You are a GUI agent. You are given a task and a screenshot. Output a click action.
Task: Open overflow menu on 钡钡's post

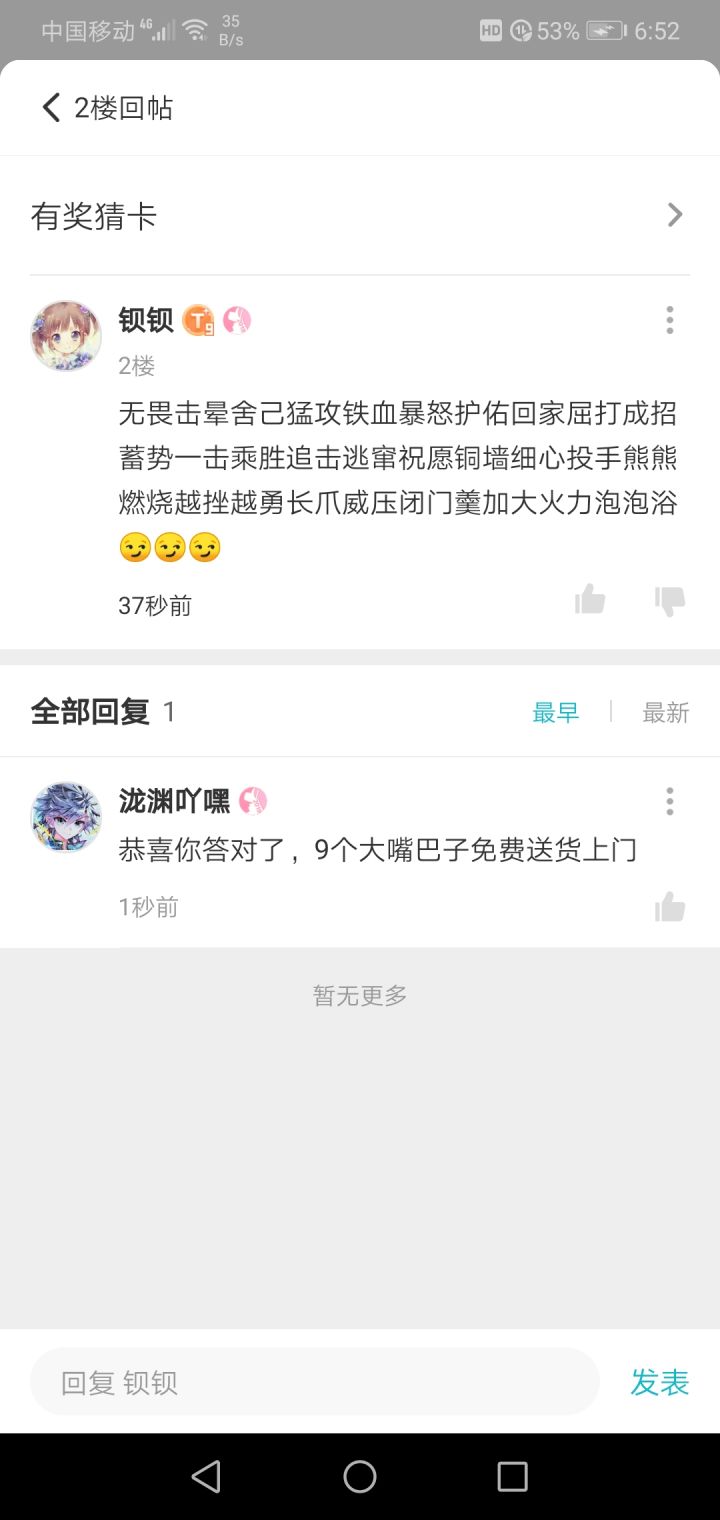(669, 320)
